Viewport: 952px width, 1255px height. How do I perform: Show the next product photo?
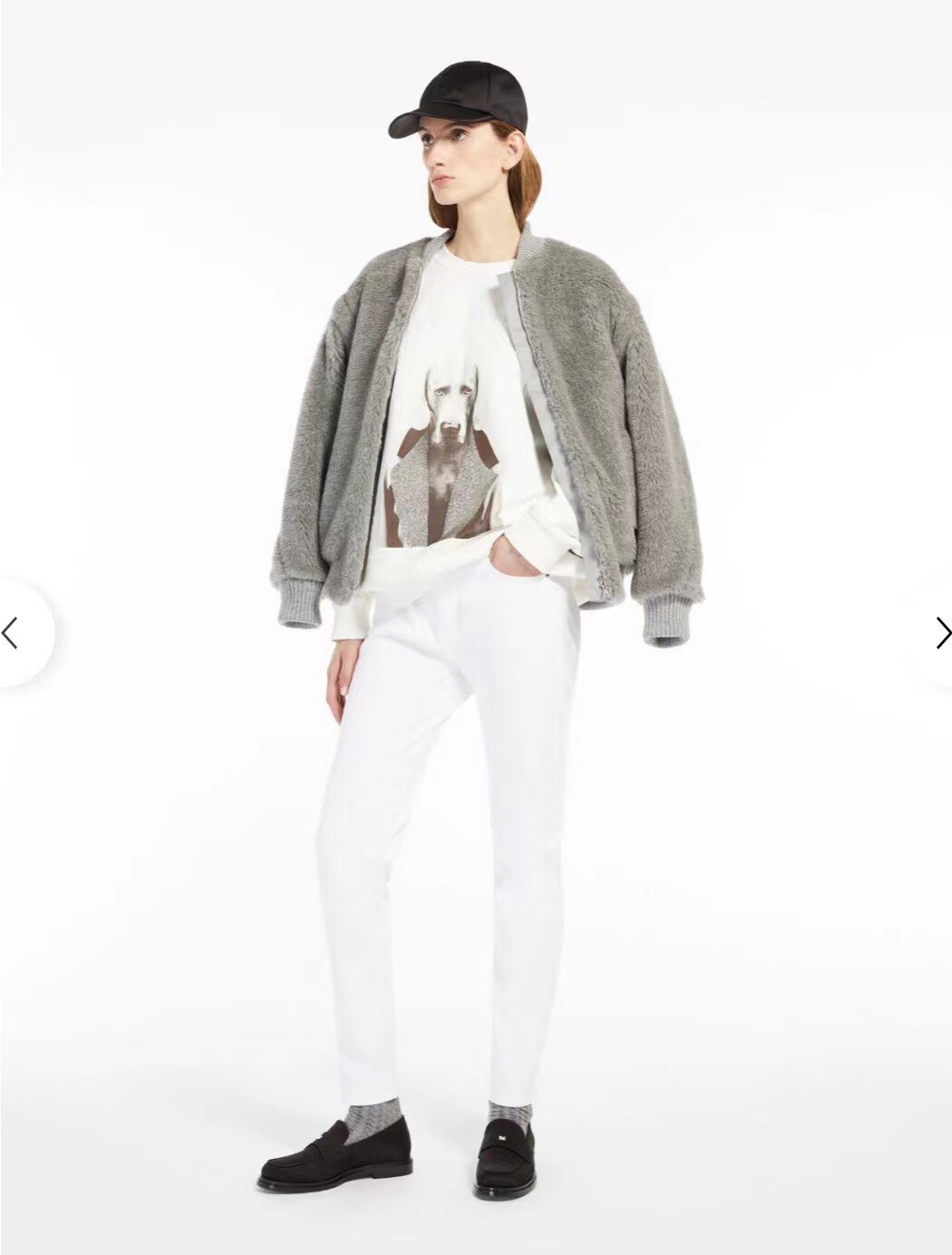pos(942,632)
